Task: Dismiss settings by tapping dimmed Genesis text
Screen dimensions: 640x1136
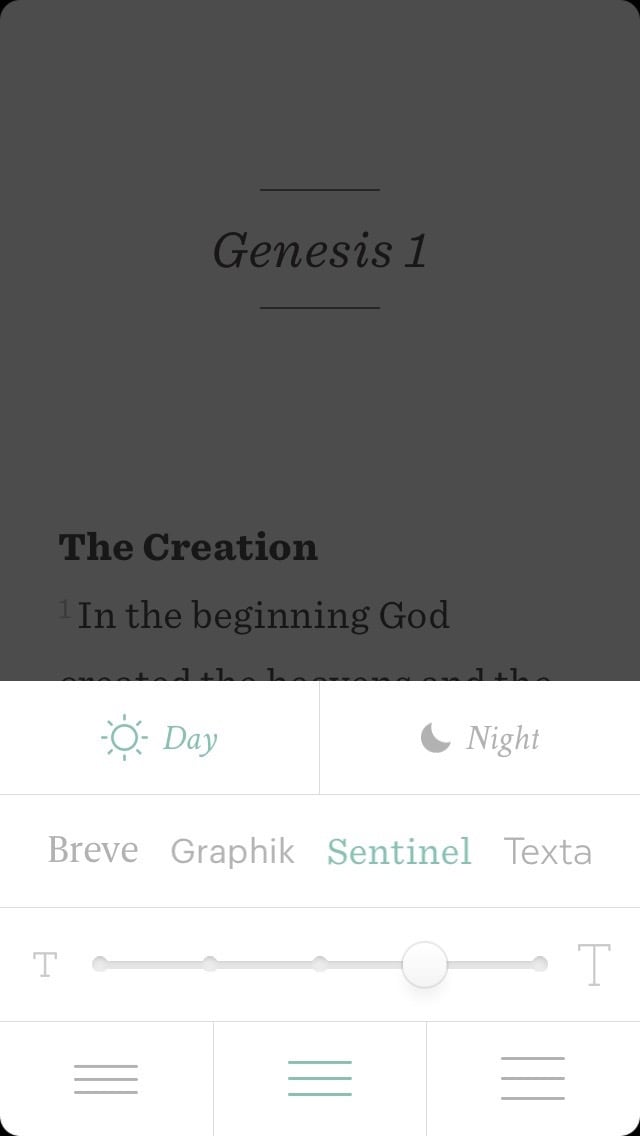Action: [x=320, y=250]
